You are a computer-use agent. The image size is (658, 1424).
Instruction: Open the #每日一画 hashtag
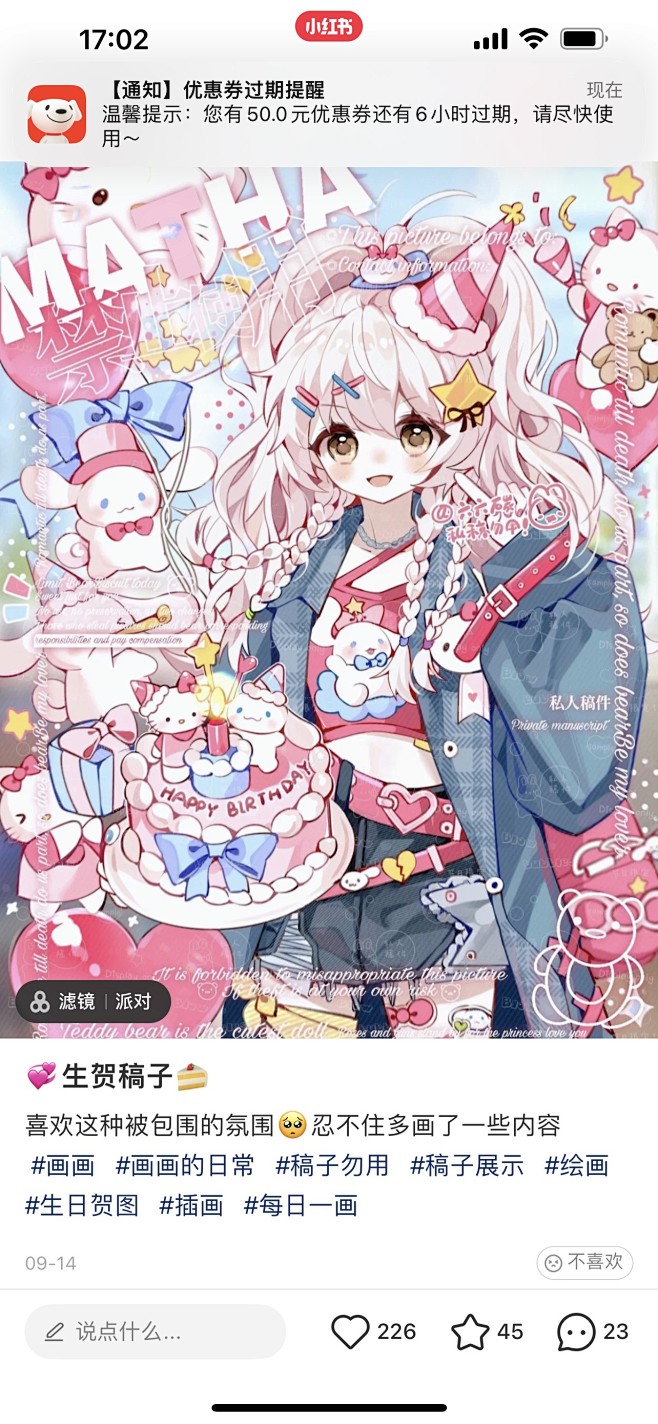300,1205
